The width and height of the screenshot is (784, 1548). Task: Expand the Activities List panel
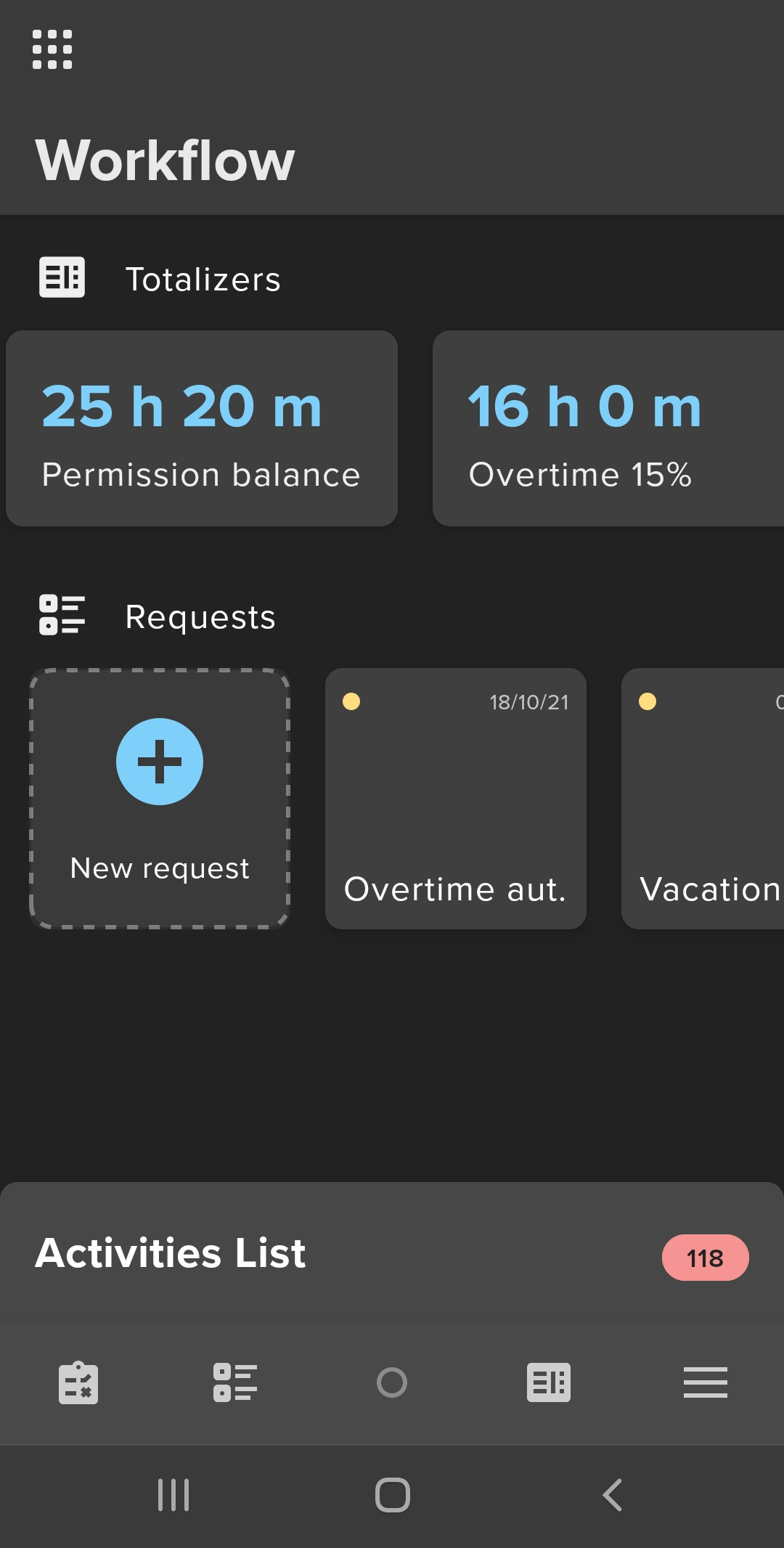[392, 1253]
